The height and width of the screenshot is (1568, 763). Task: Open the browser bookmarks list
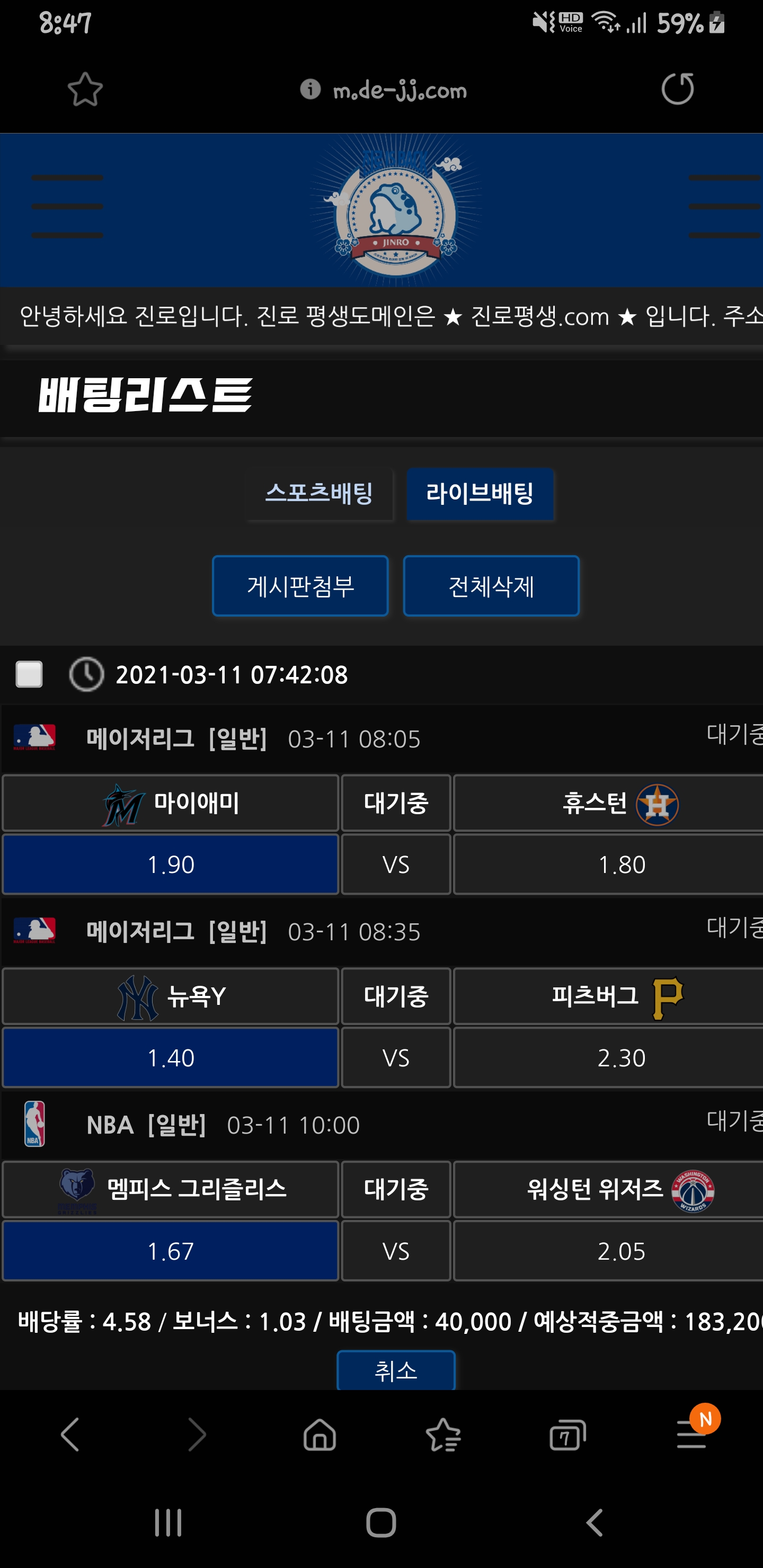pyautogui.click(x=443, y=1435)
